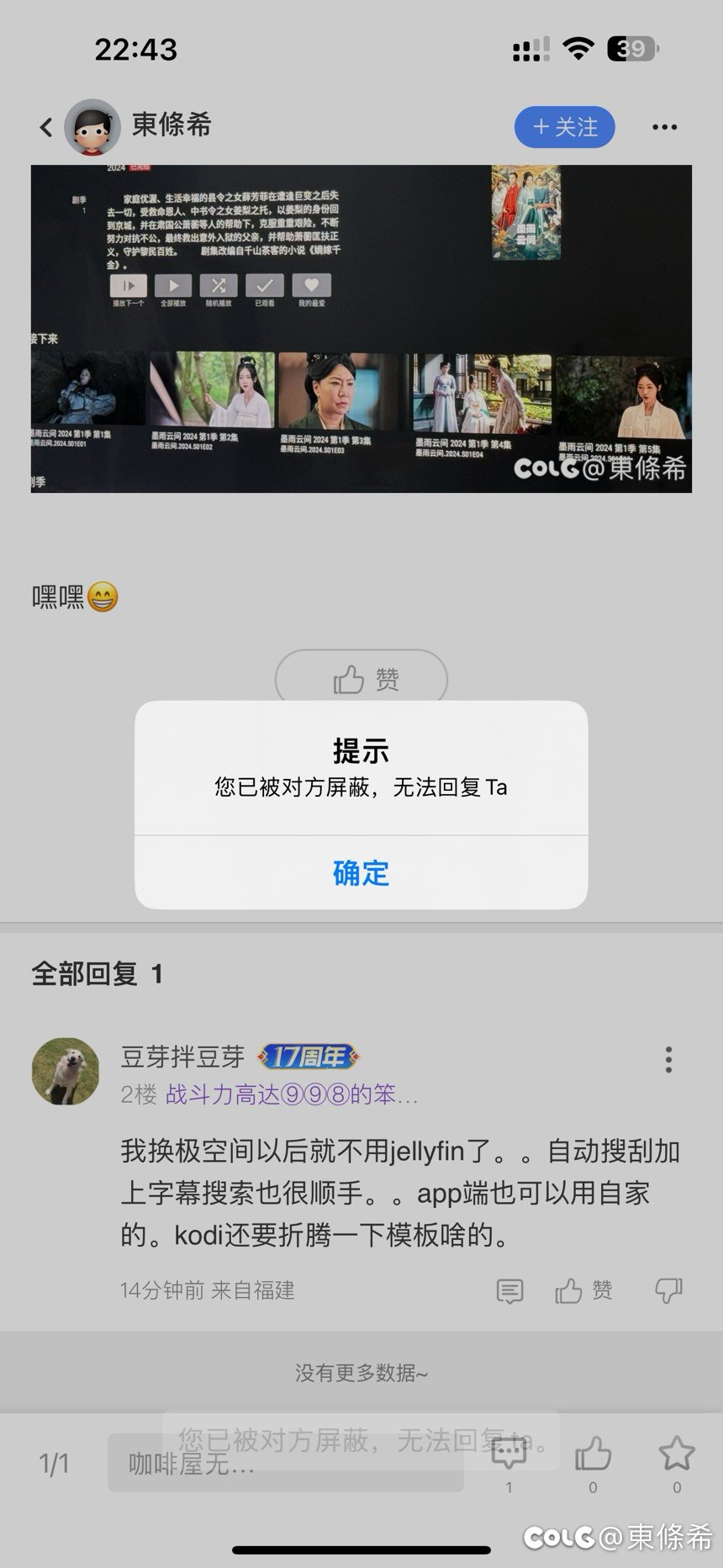Favorite the thread with the star icon
Image resolution: width=723 pixels, height=1568 pixels.
[677, 1462]
